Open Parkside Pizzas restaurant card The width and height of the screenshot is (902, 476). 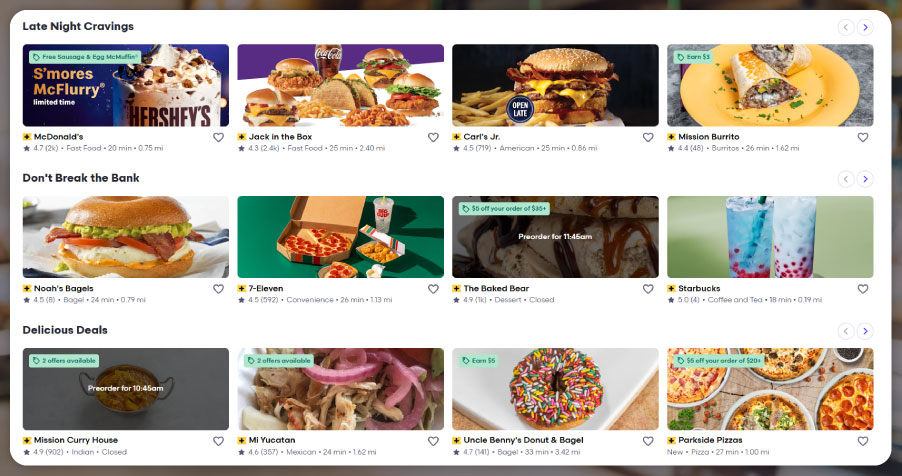click(x=770, y=389)
